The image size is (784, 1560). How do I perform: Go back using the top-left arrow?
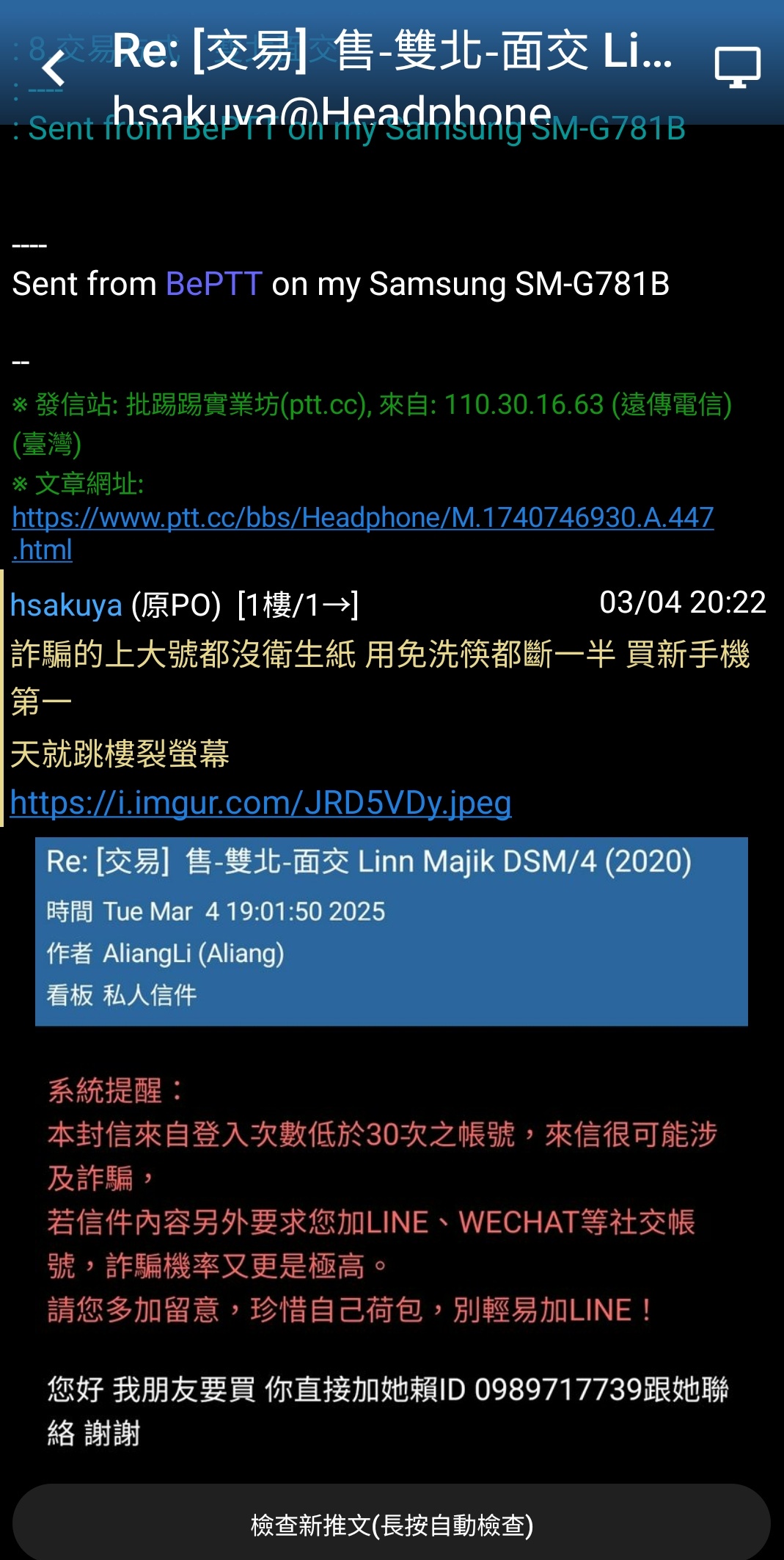pos(54,68)
